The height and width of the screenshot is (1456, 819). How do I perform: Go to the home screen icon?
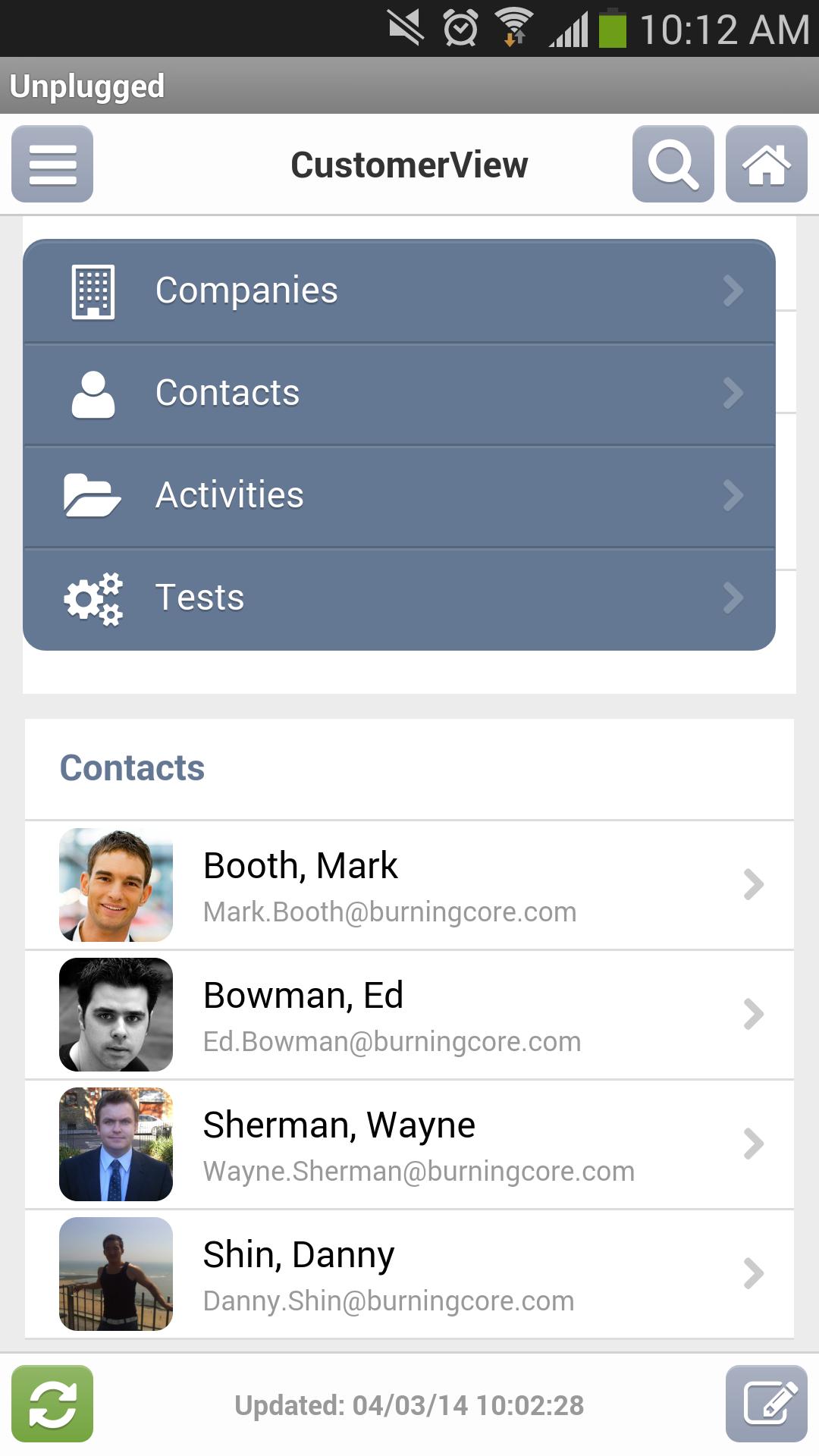point(766,164)
